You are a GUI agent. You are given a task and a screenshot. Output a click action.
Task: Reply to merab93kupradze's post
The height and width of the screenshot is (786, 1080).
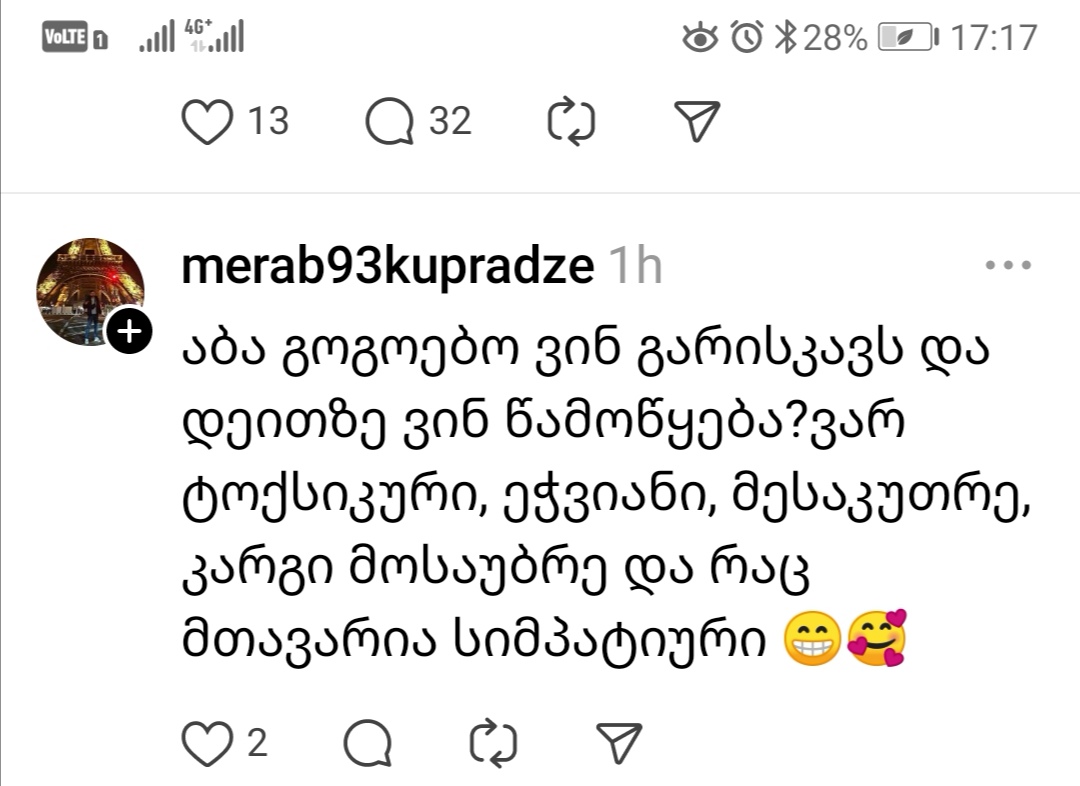(368, 743)
